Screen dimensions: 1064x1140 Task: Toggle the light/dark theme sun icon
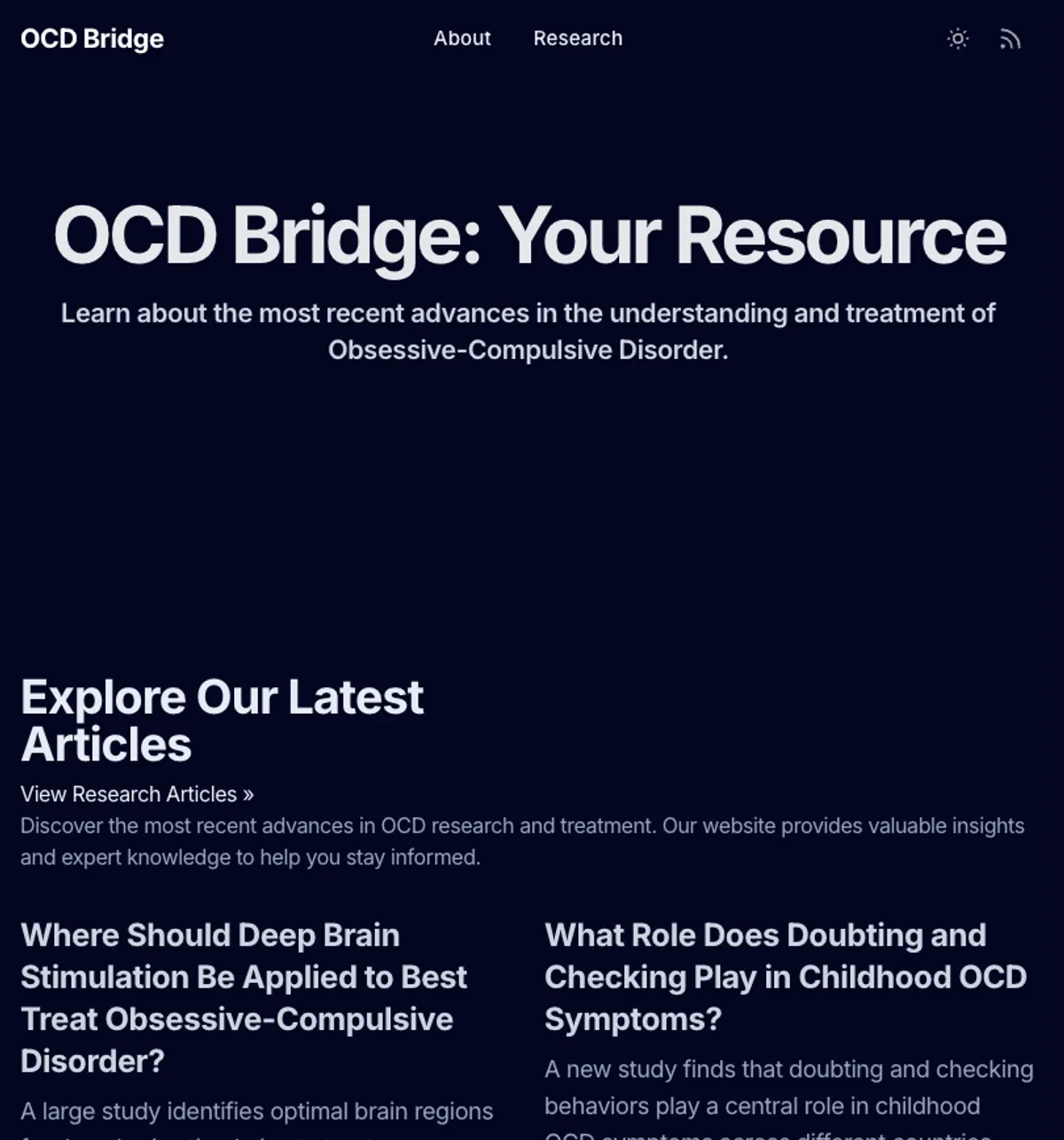tap(958, 39)
